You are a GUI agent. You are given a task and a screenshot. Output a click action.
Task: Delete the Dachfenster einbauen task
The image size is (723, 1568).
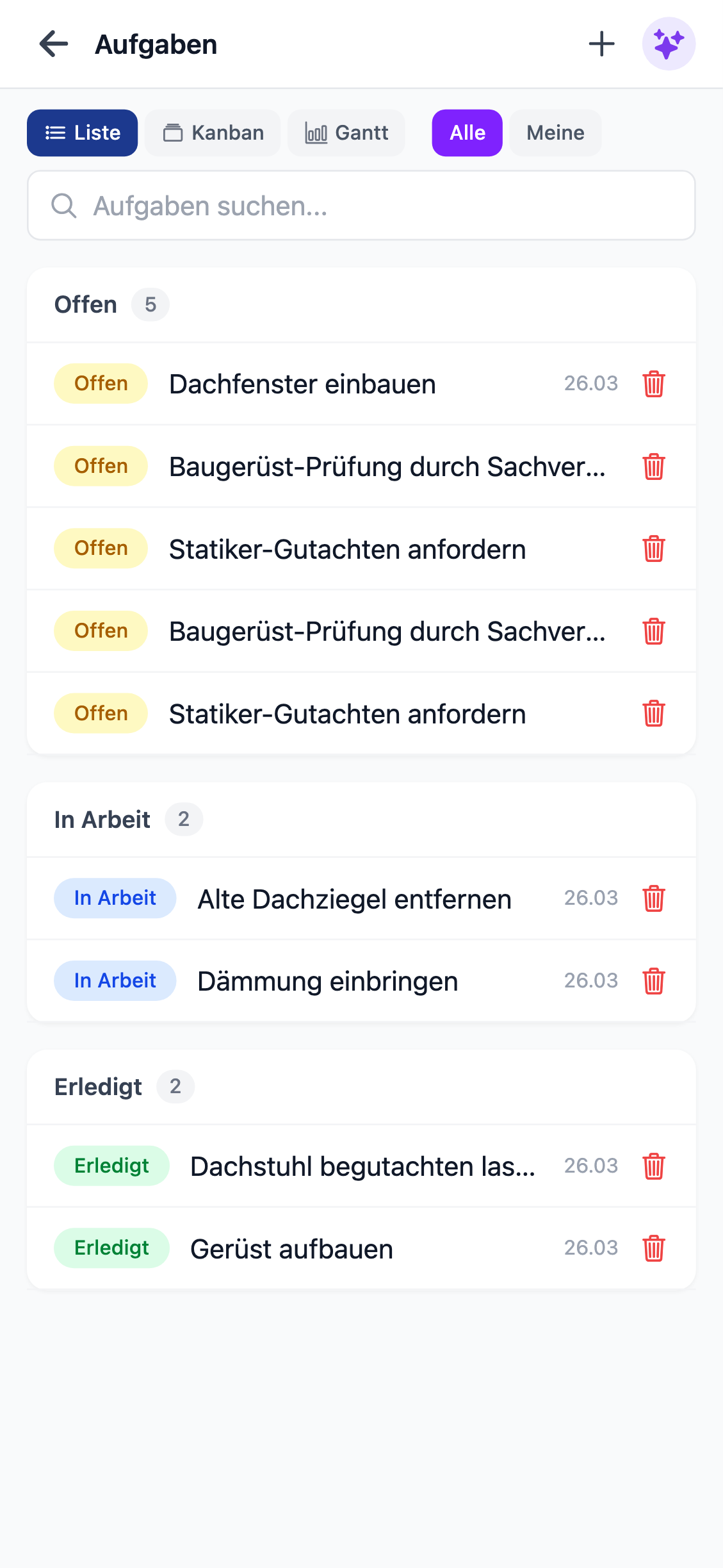[653, 384]
